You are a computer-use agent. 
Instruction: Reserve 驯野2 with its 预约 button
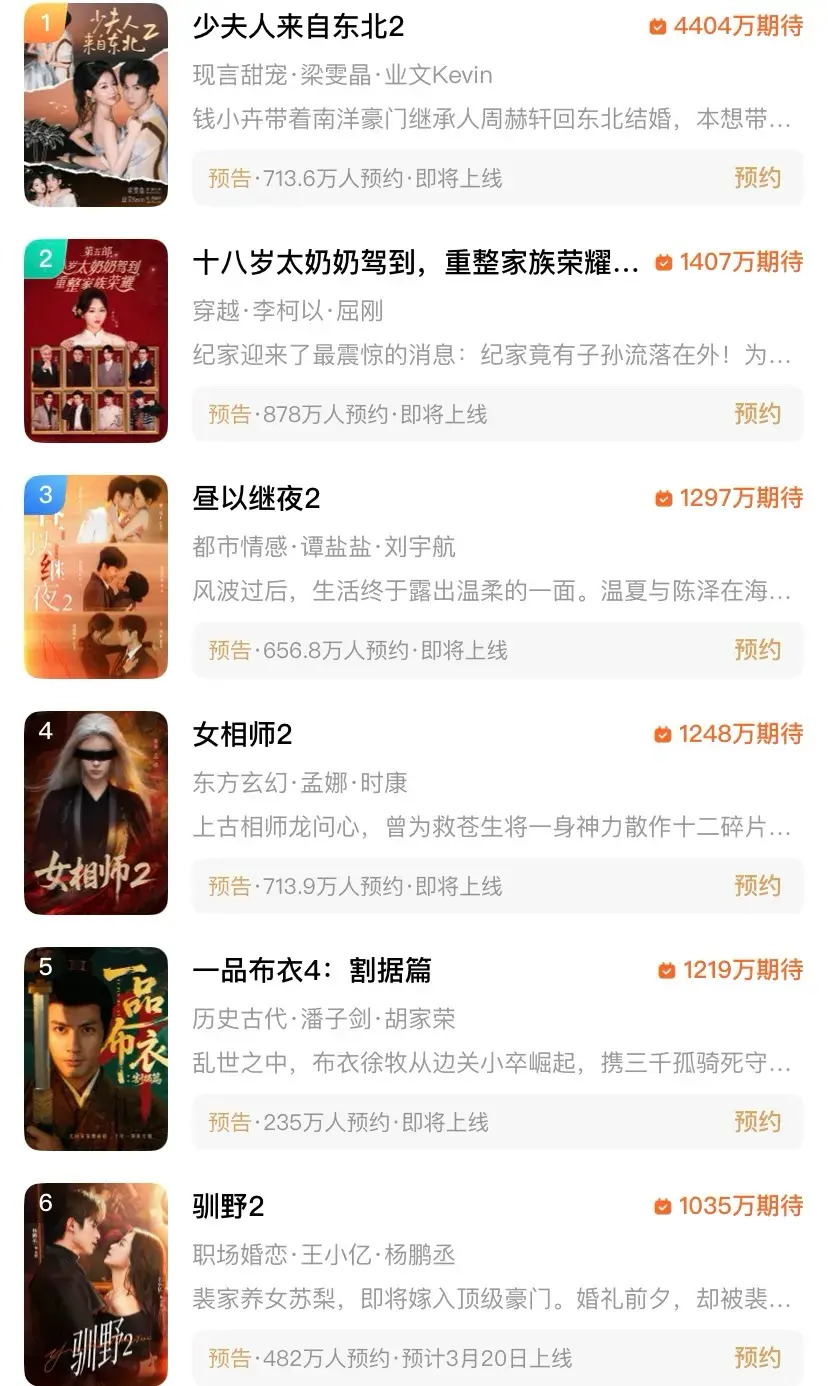click(x=756, y=1357)
